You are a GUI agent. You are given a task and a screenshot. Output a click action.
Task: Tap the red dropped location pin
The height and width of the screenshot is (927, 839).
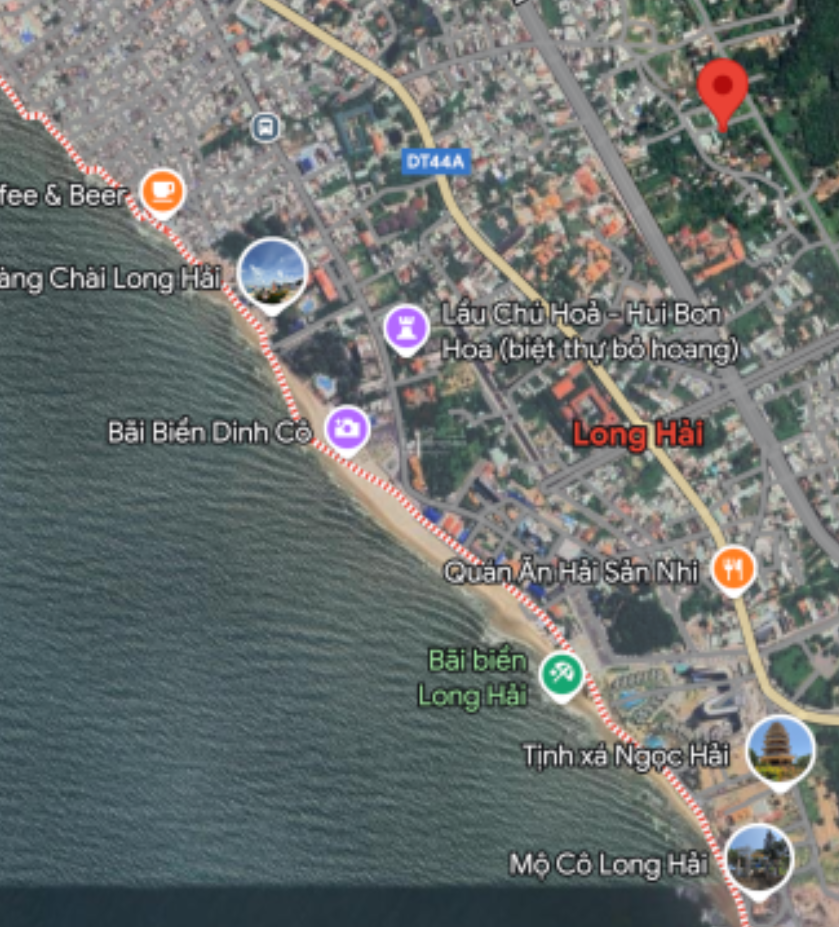(x=723, y=90)
